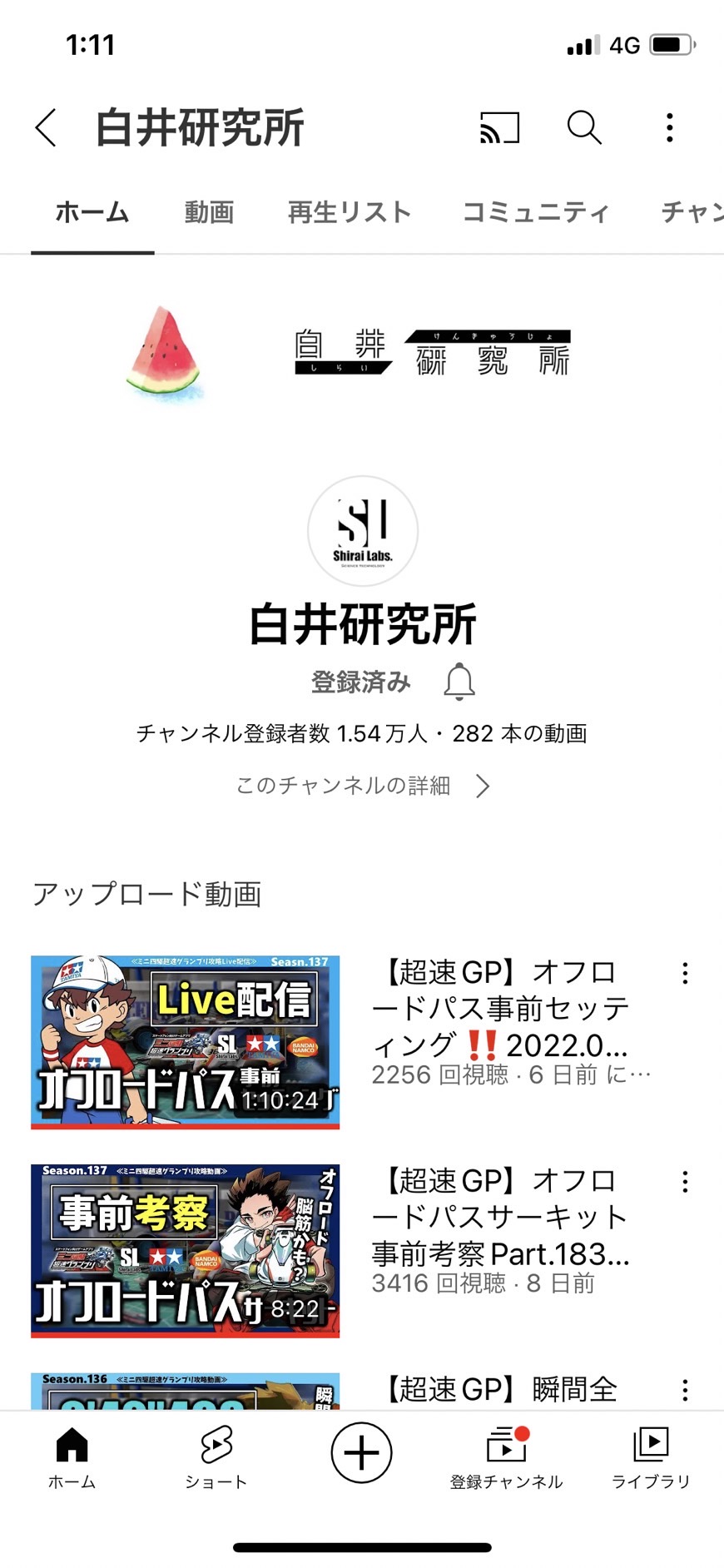Switch to the 動画 tab
This screenshot has width=724, height=1568.
click(209, 212)
